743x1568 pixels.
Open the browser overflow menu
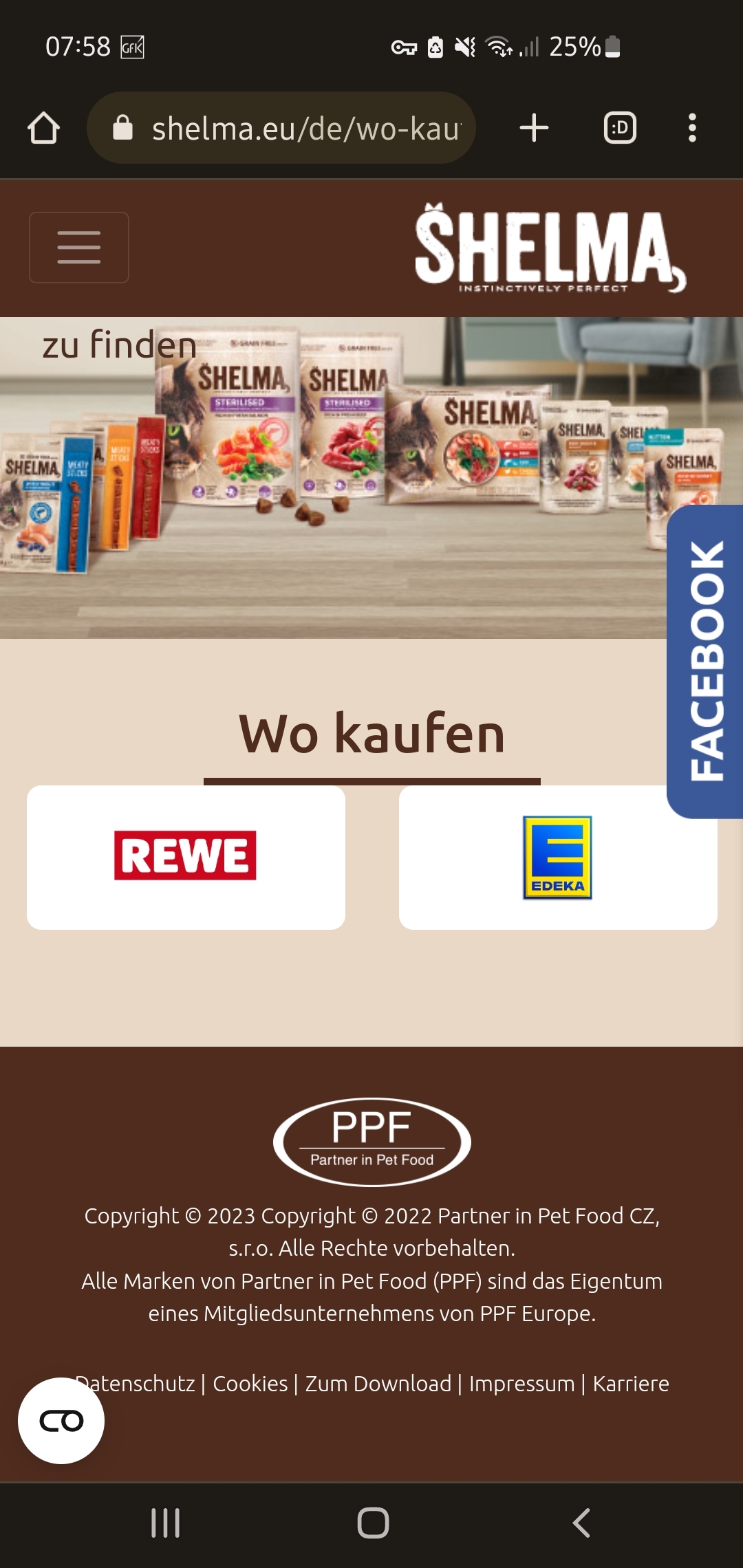click(x=692, y=128)
